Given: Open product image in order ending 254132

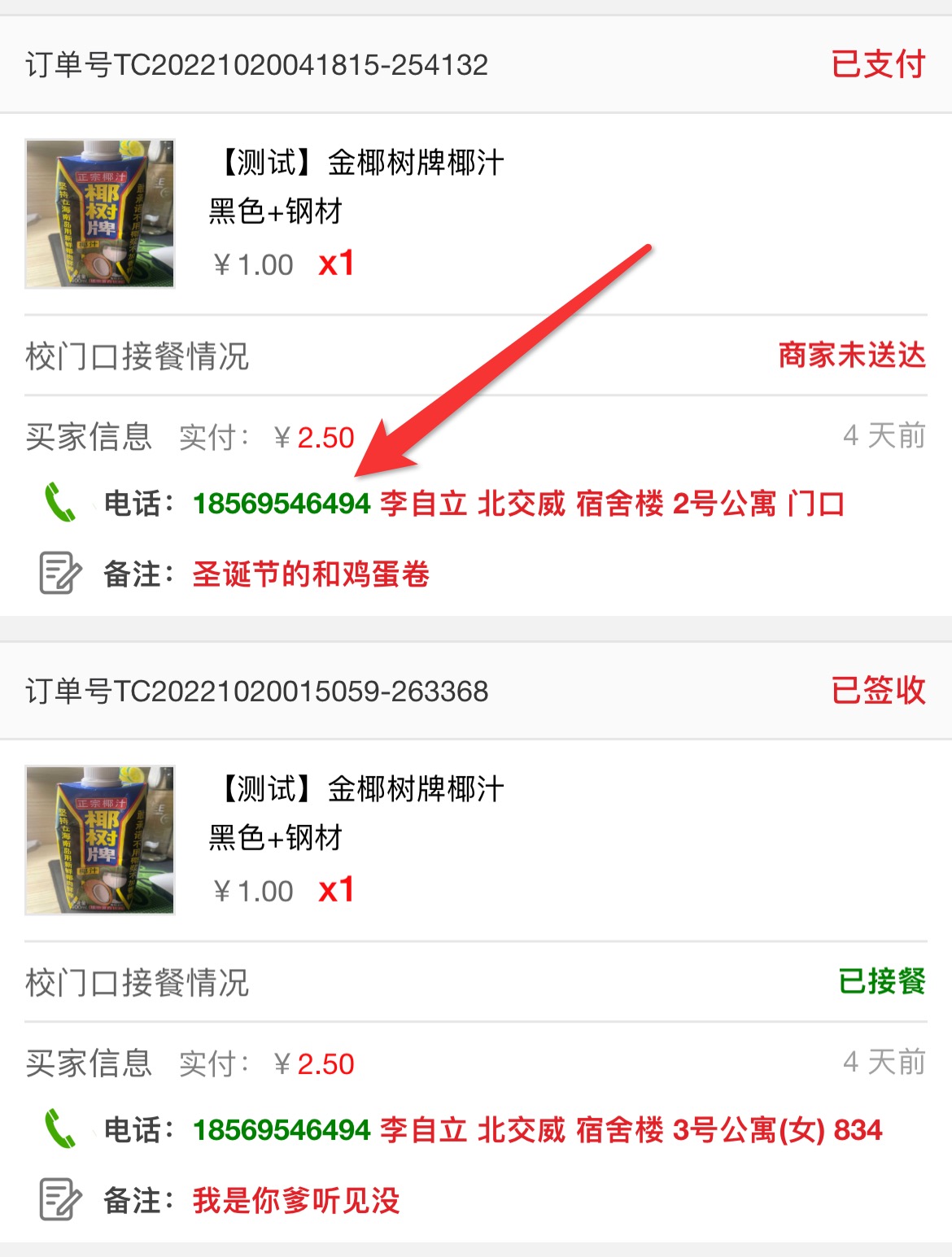Looking at the screenshot, I should pyautogui.click(x=100, y=214).
